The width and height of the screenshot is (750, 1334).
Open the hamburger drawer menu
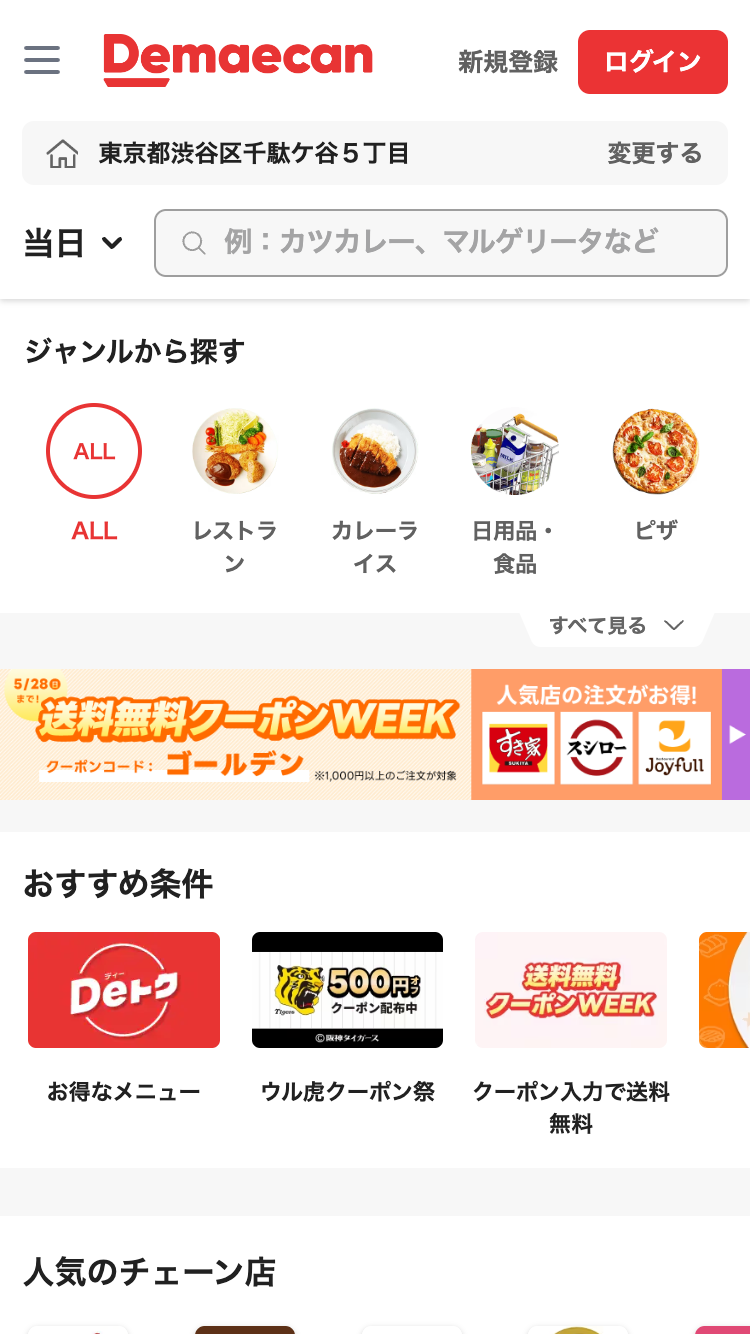(x=42, y=60)
